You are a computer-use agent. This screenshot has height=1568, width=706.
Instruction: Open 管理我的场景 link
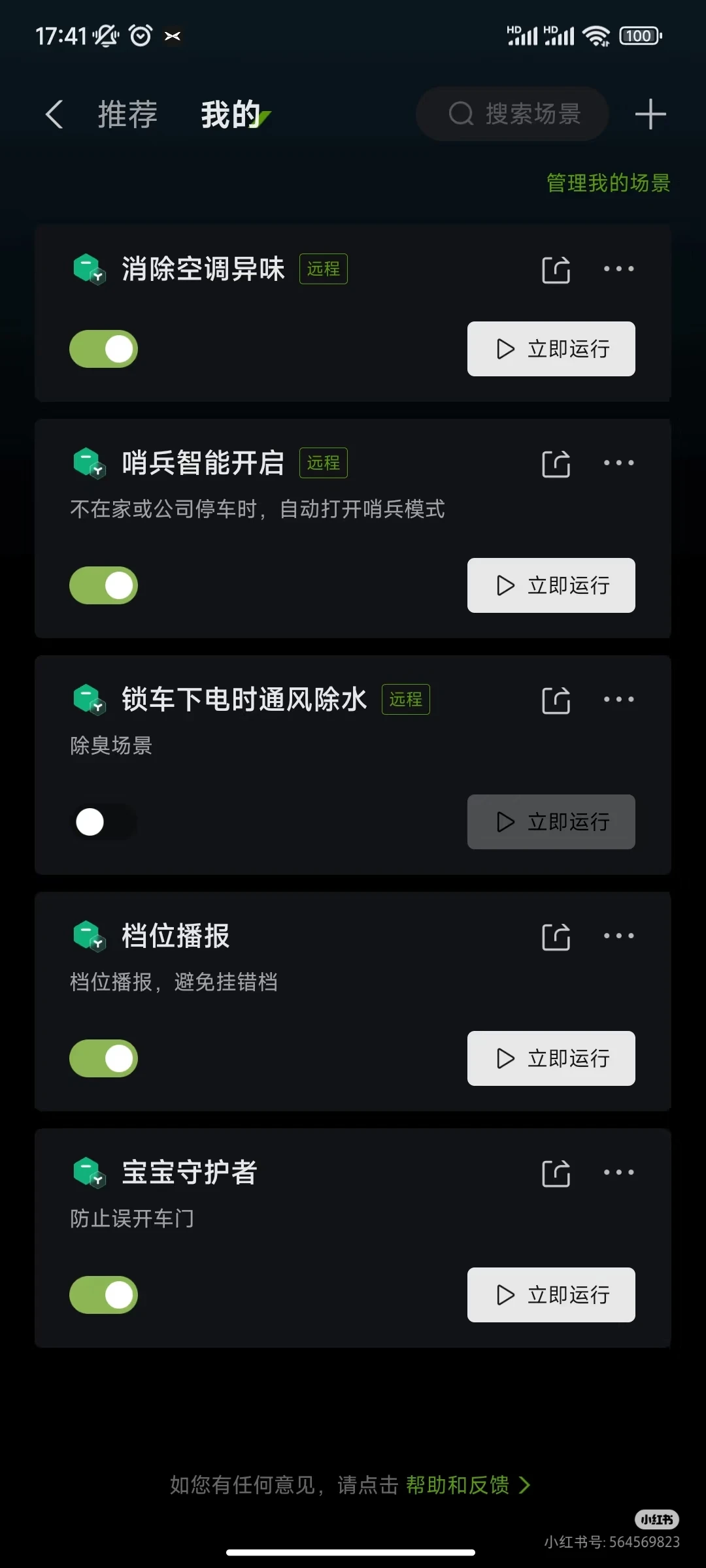tap(609, 183)
